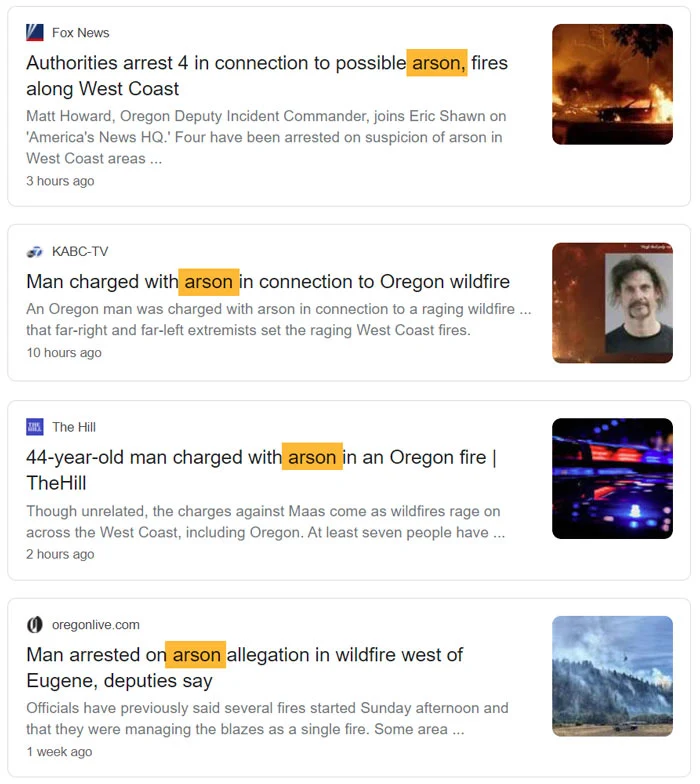
Task: Open The Hill article on 44-year-old man
Action: click(261, 470)
